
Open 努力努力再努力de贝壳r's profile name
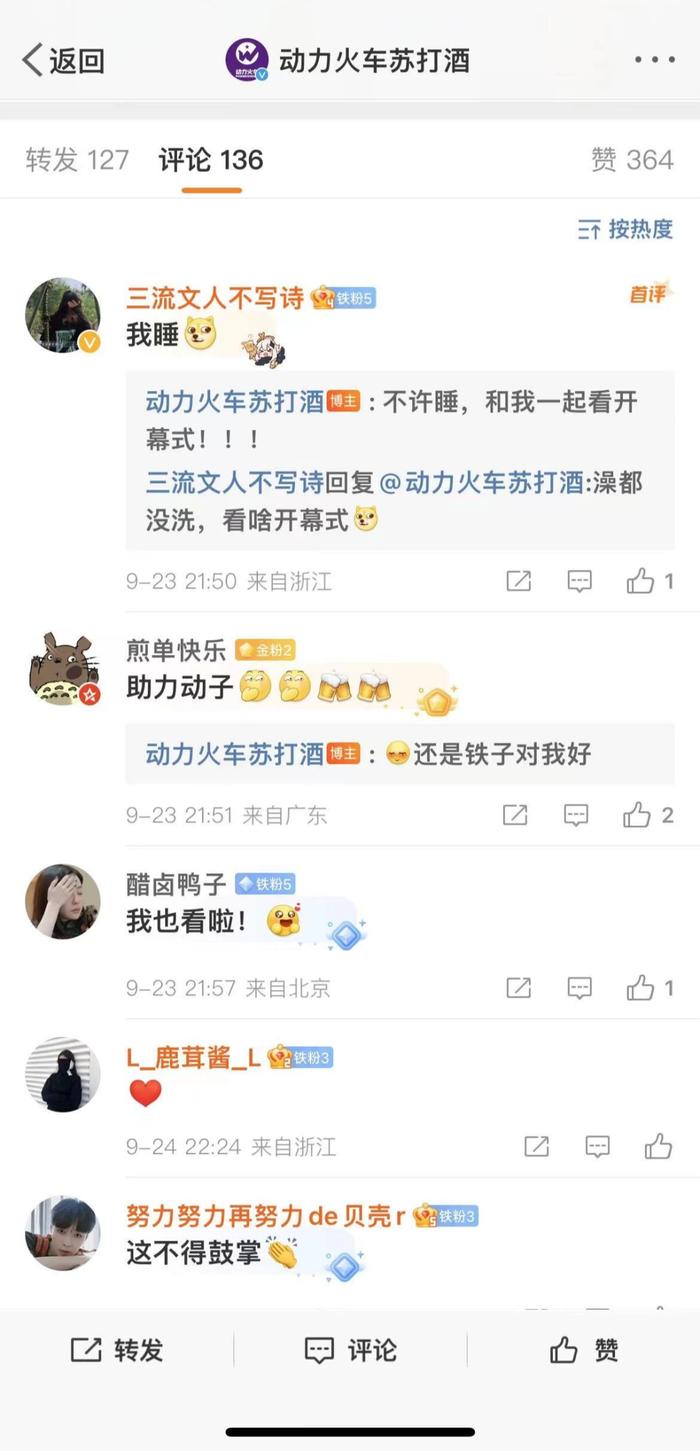tap(265, 1216)
